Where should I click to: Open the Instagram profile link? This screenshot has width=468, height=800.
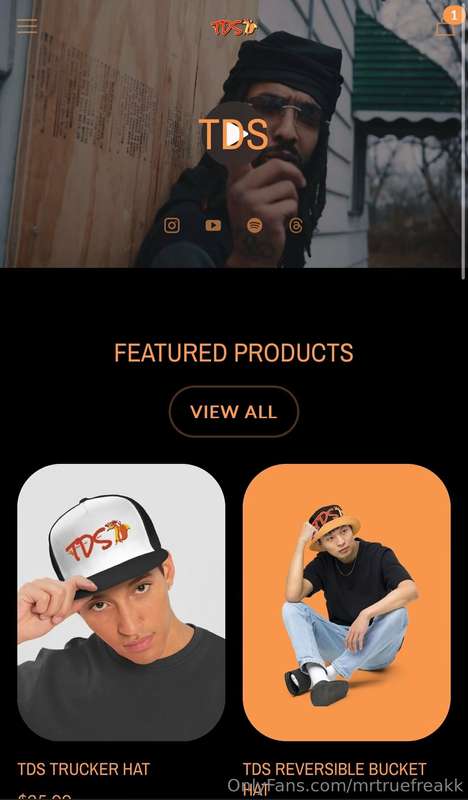pyautogui.click(x=172, y=225)
